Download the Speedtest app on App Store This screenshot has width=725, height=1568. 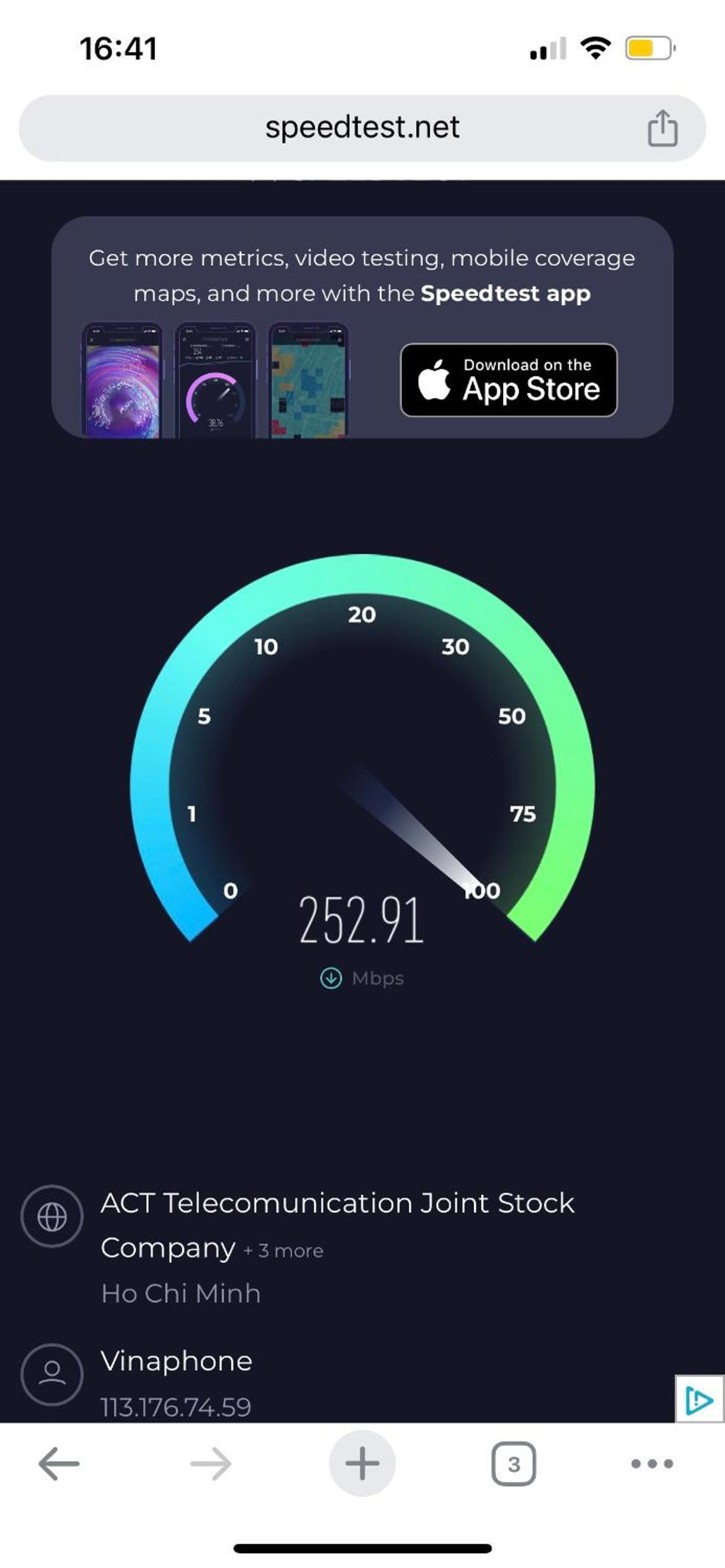[x=509, y=380]
